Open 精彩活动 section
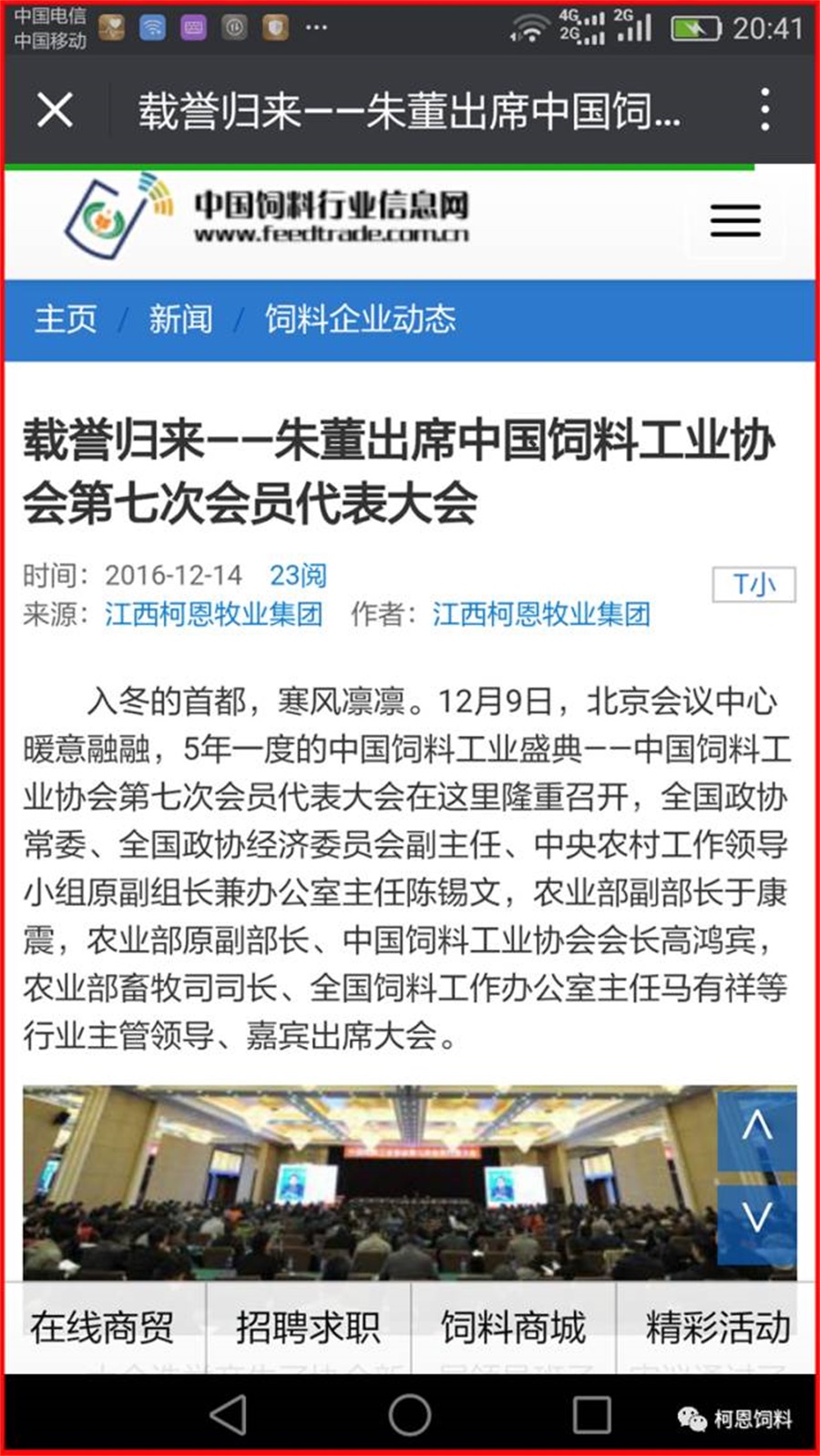 click(x=718, y=1327)
